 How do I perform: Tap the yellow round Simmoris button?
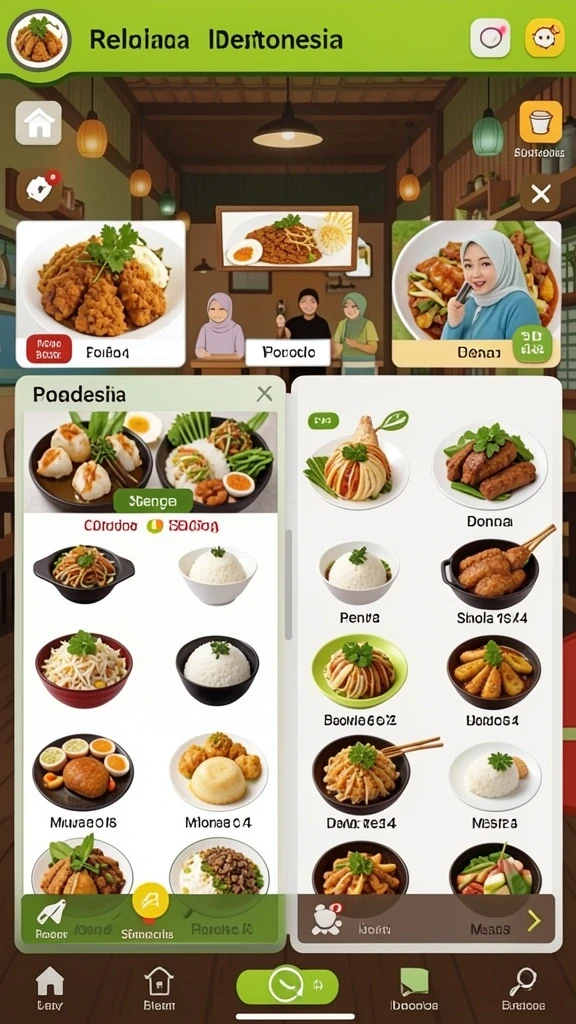(x=150, y=903)
